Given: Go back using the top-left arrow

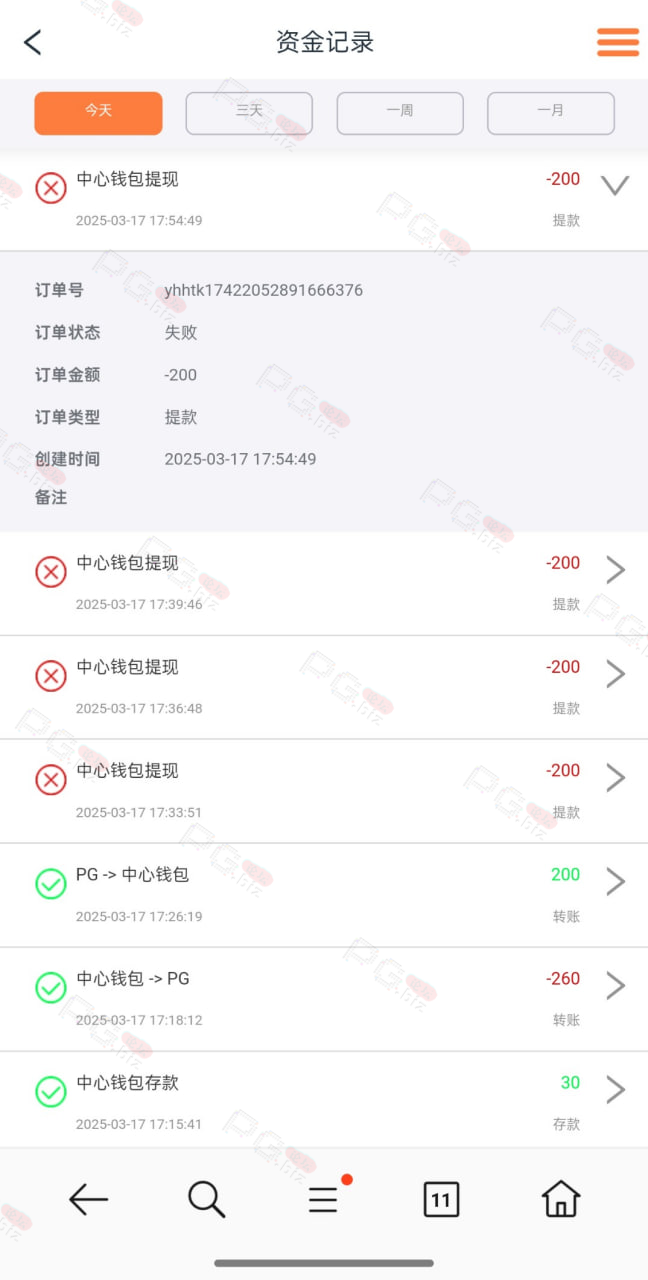Looking at the screenshot, I should pos(33,42).
